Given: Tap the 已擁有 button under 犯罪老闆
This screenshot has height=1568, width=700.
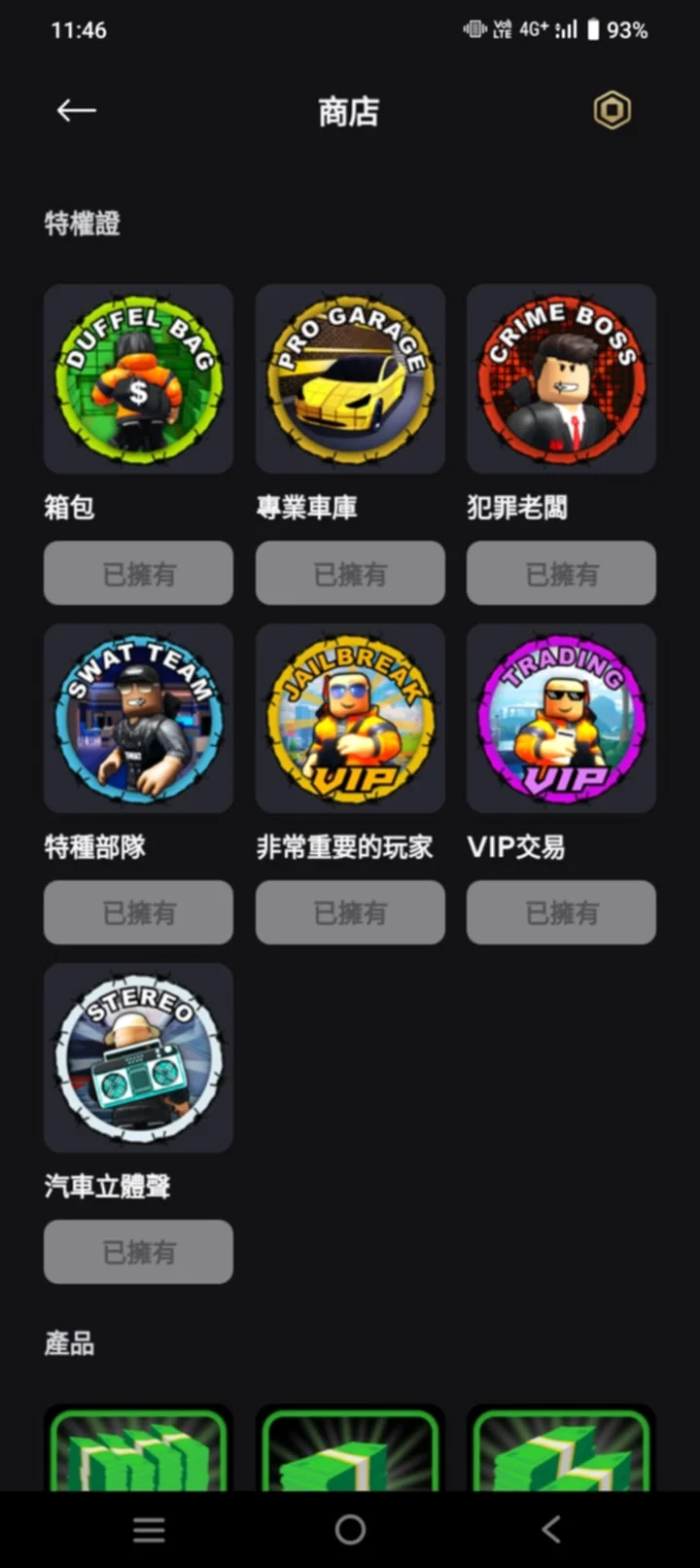Looking at the screenshot, I should tap(561, 574).
